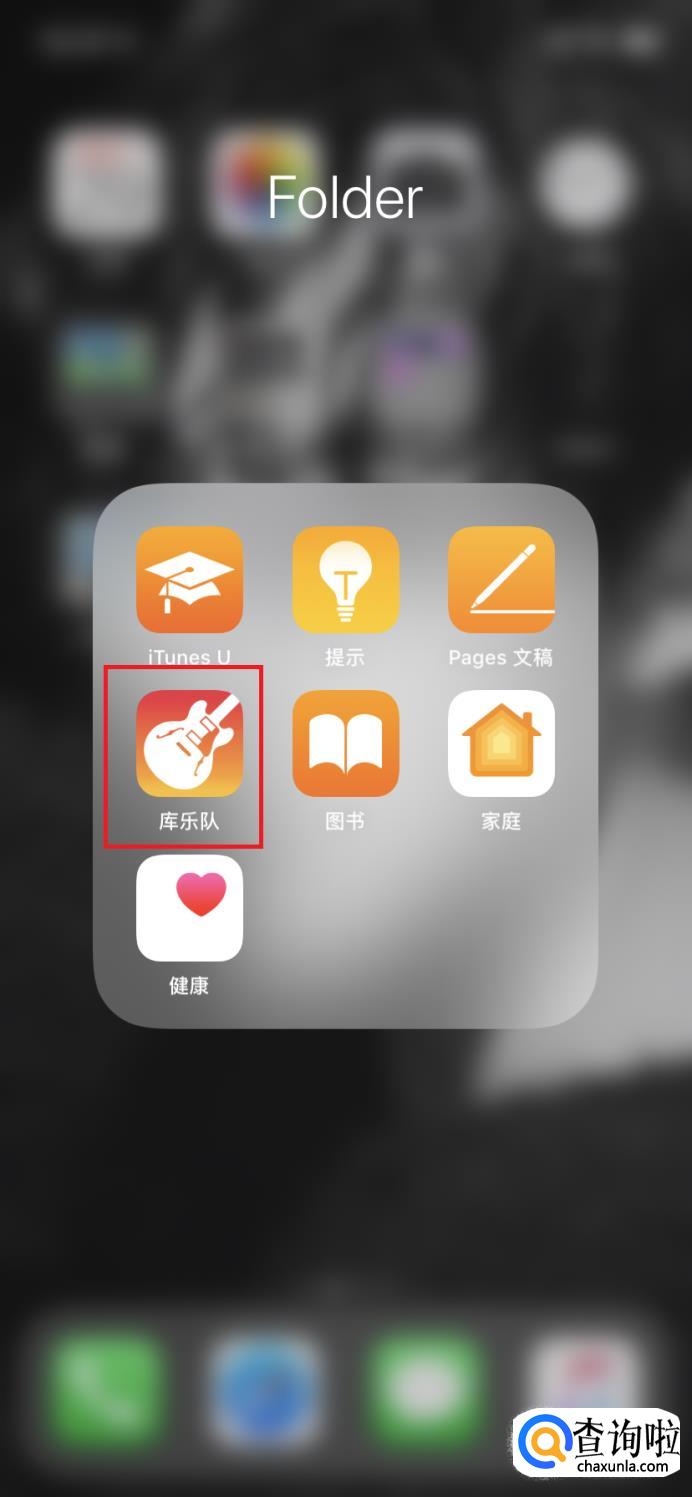This screenshot has height=1497, width=692.
Task: Launch the 提示 (Tips) app
Action: (345, 580)
